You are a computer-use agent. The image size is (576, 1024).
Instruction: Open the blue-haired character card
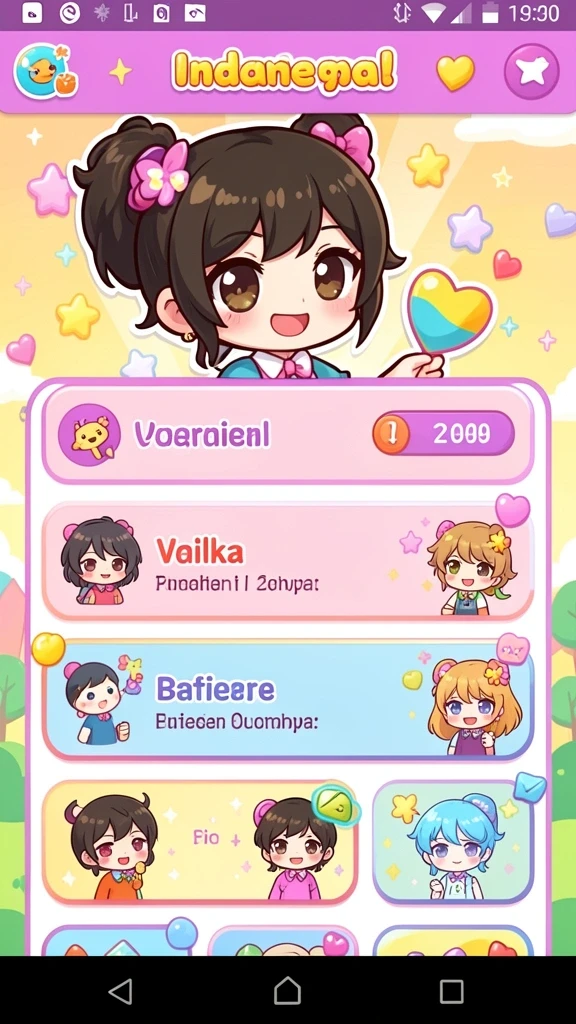point(453,841)
